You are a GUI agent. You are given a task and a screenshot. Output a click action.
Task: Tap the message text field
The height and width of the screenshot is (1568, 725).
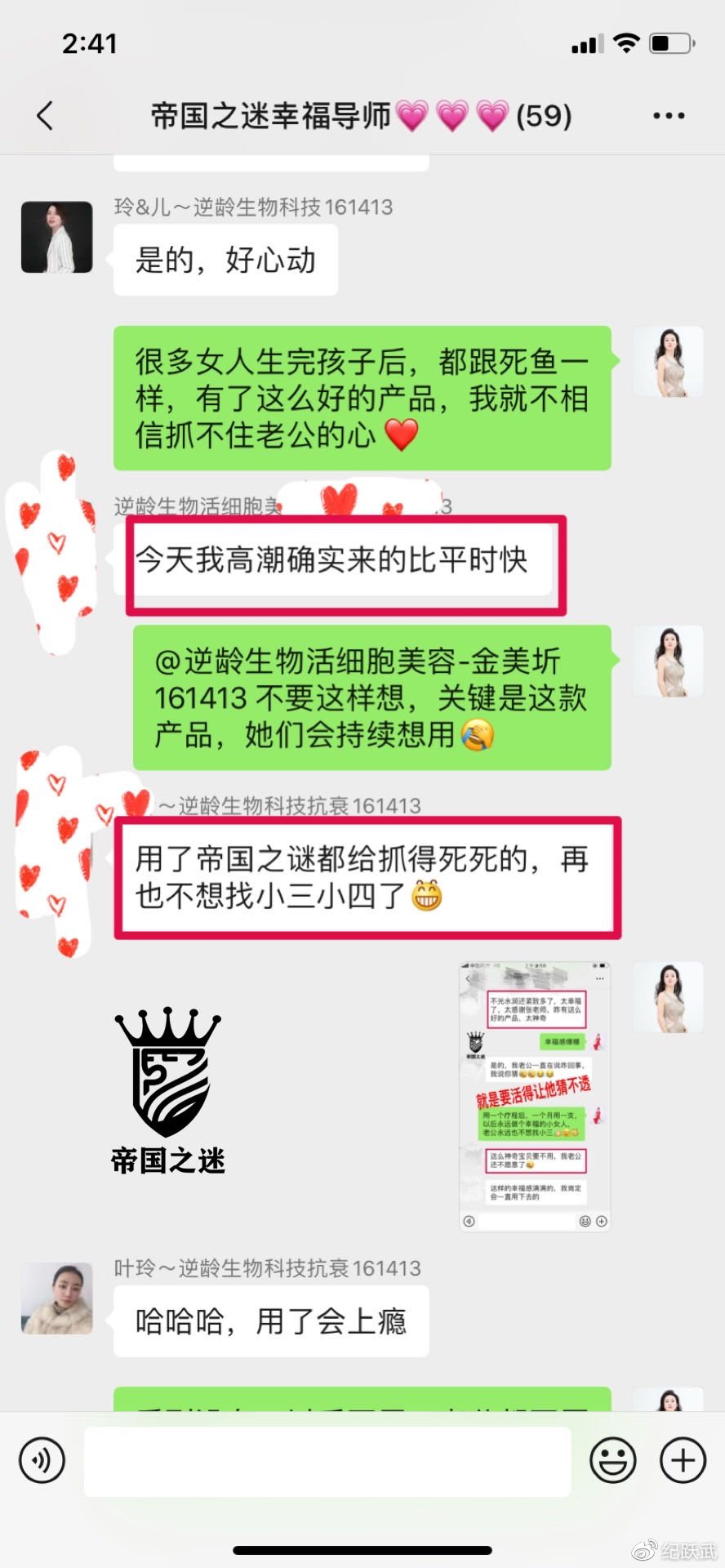[327, 1461]
